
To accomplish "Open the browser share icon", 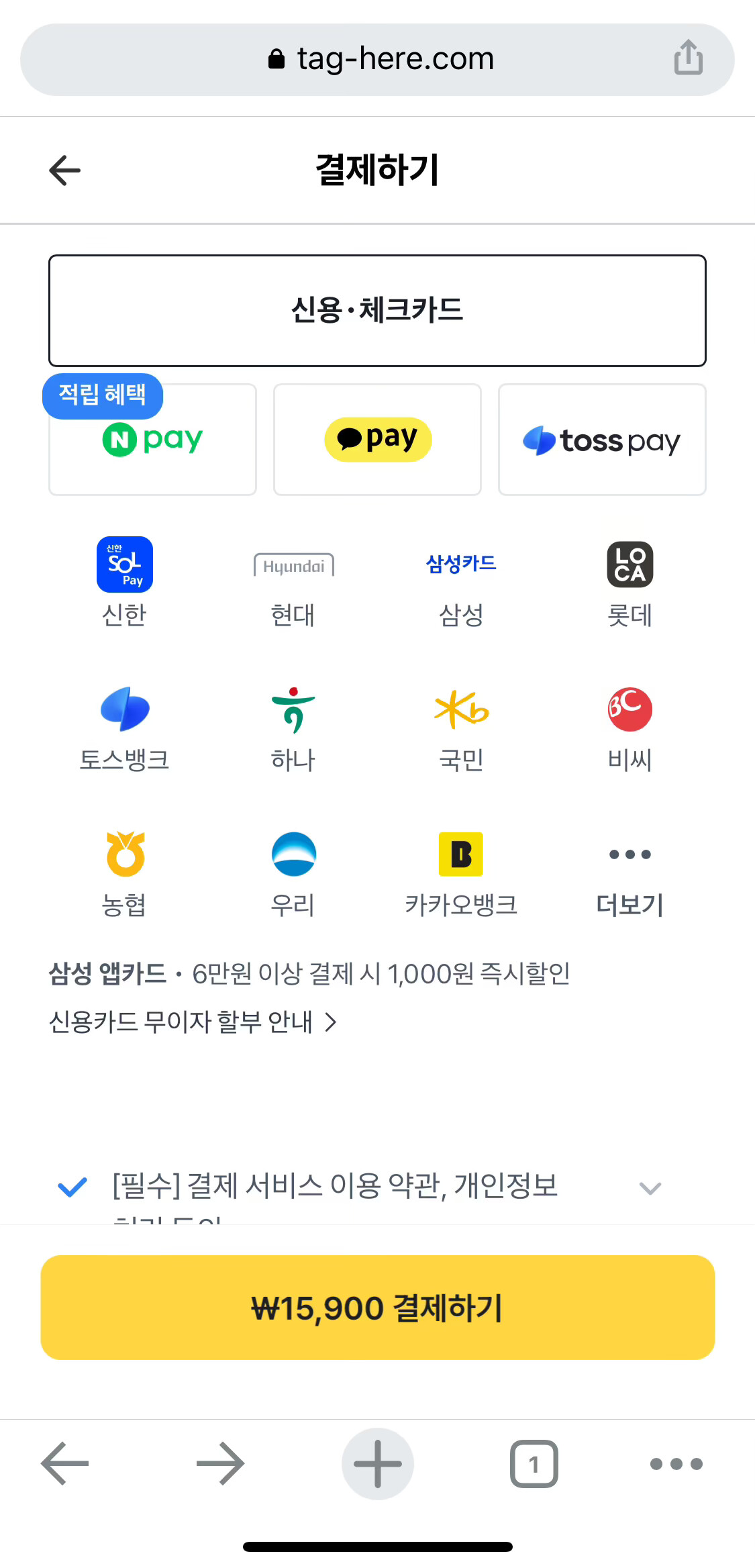I will (689, 57).
